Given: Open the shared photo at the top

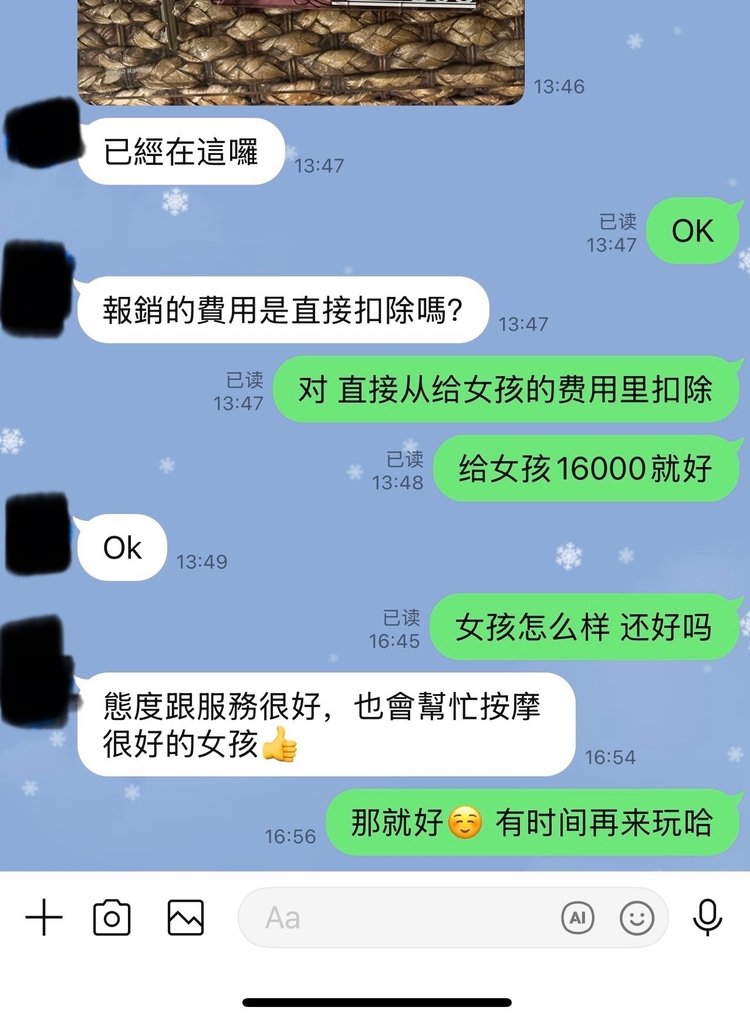Looking at the screenshot, I should coord(300,50).
